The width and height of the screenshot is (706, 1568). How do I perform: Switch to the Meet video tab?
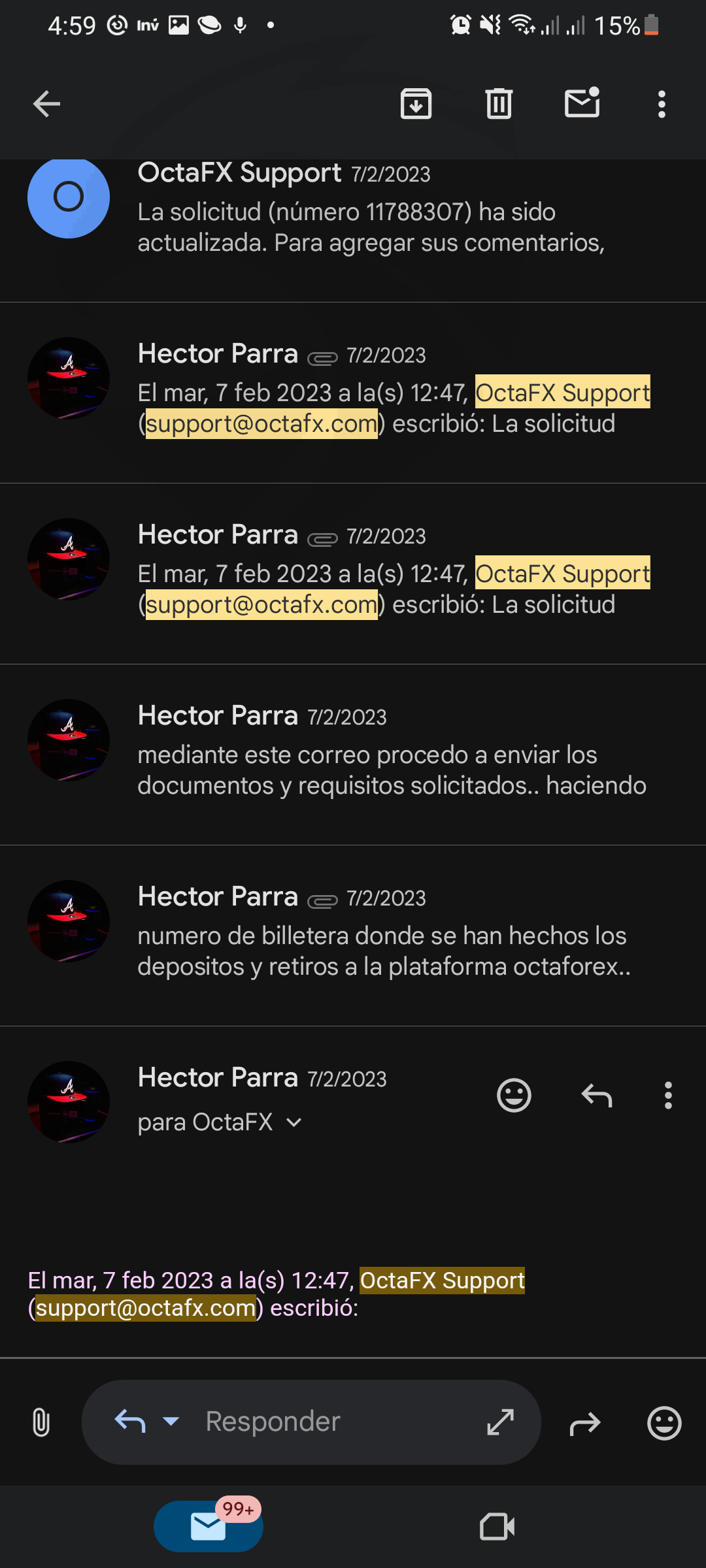pos(497,1527)
